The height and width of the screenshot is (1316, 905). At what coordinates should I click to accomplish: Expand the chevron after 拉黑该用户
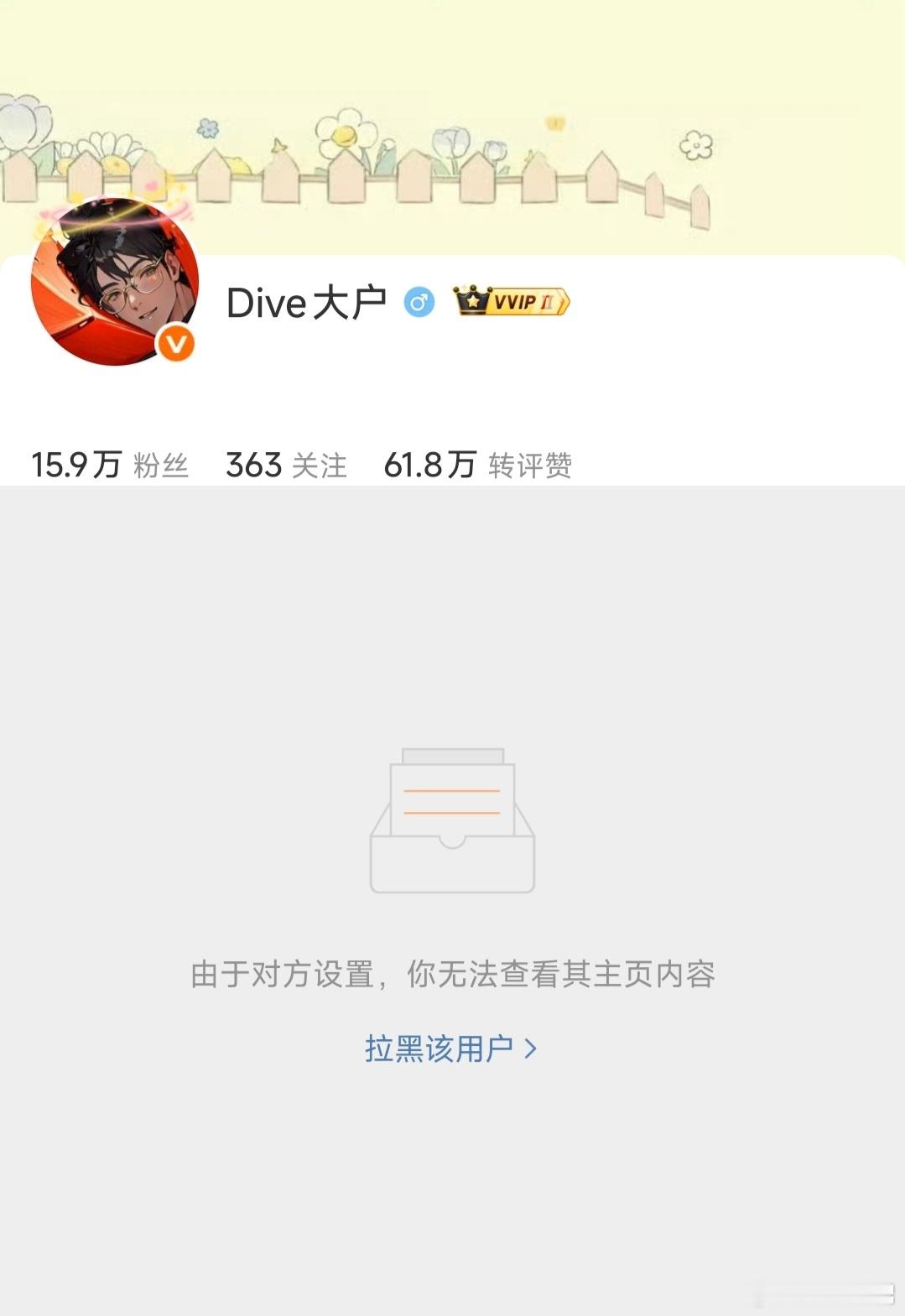tap(529, 1048)
